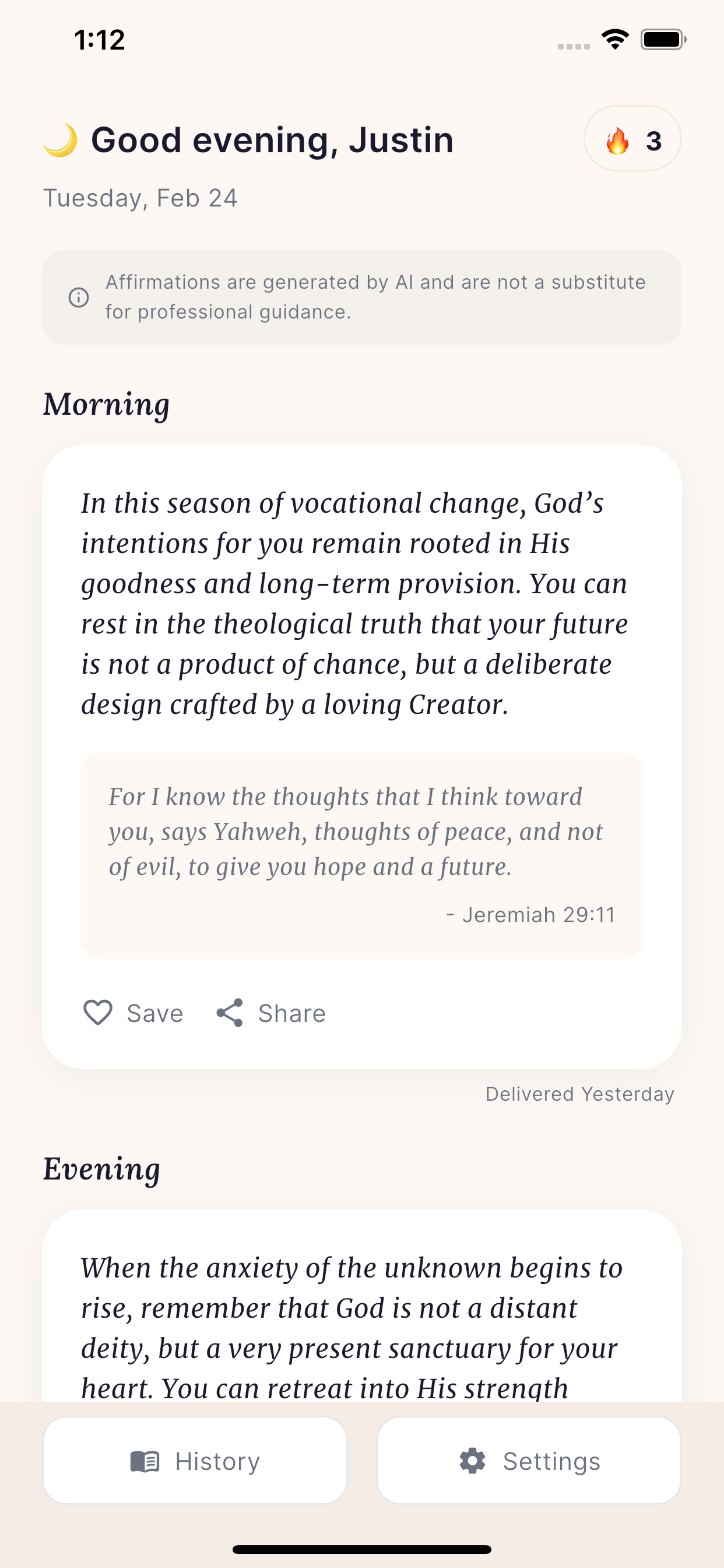Tap the gear icon on the Settings button
This screenshot has height=1568, width=724.
[x=473, y=1461]
